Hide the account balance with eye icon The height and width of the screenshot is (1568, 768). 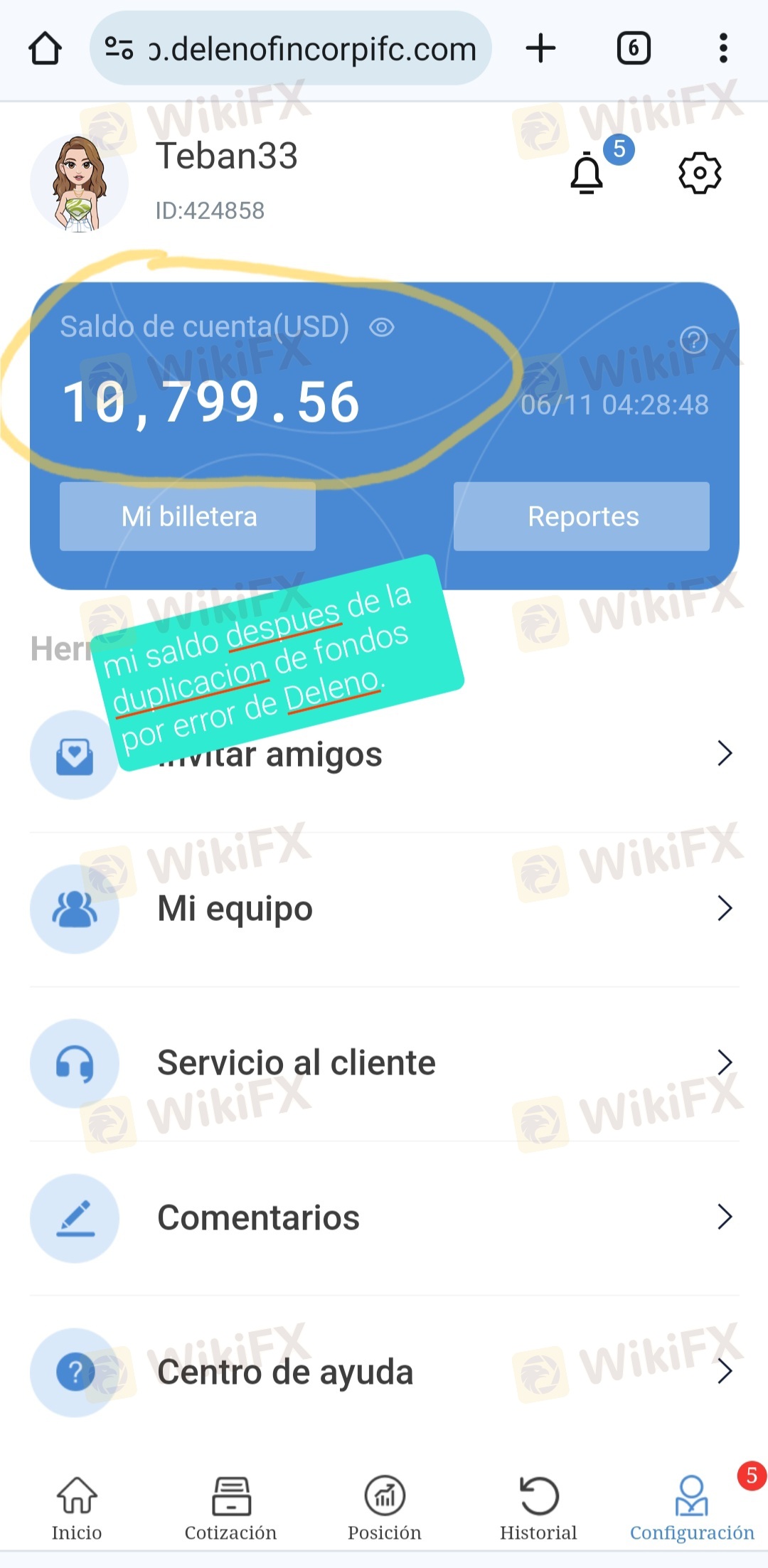tap(382, 327)
